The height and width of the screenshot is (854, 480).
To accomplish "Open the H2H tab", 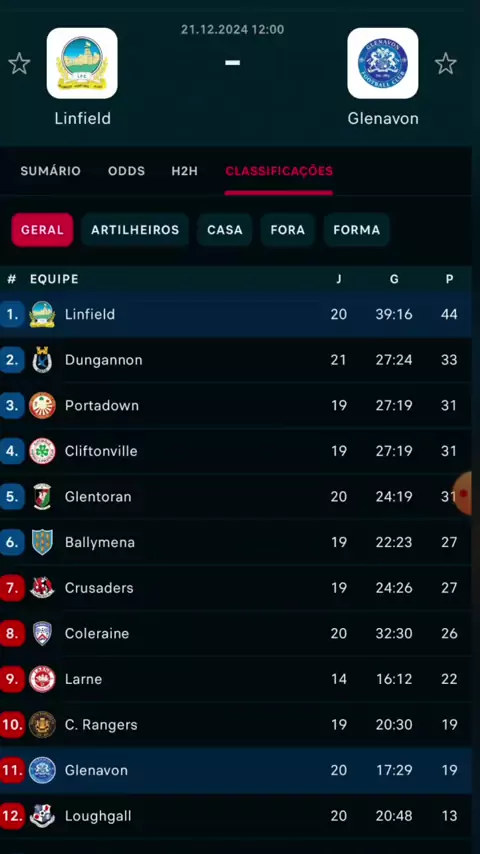I will pos(185,171).
